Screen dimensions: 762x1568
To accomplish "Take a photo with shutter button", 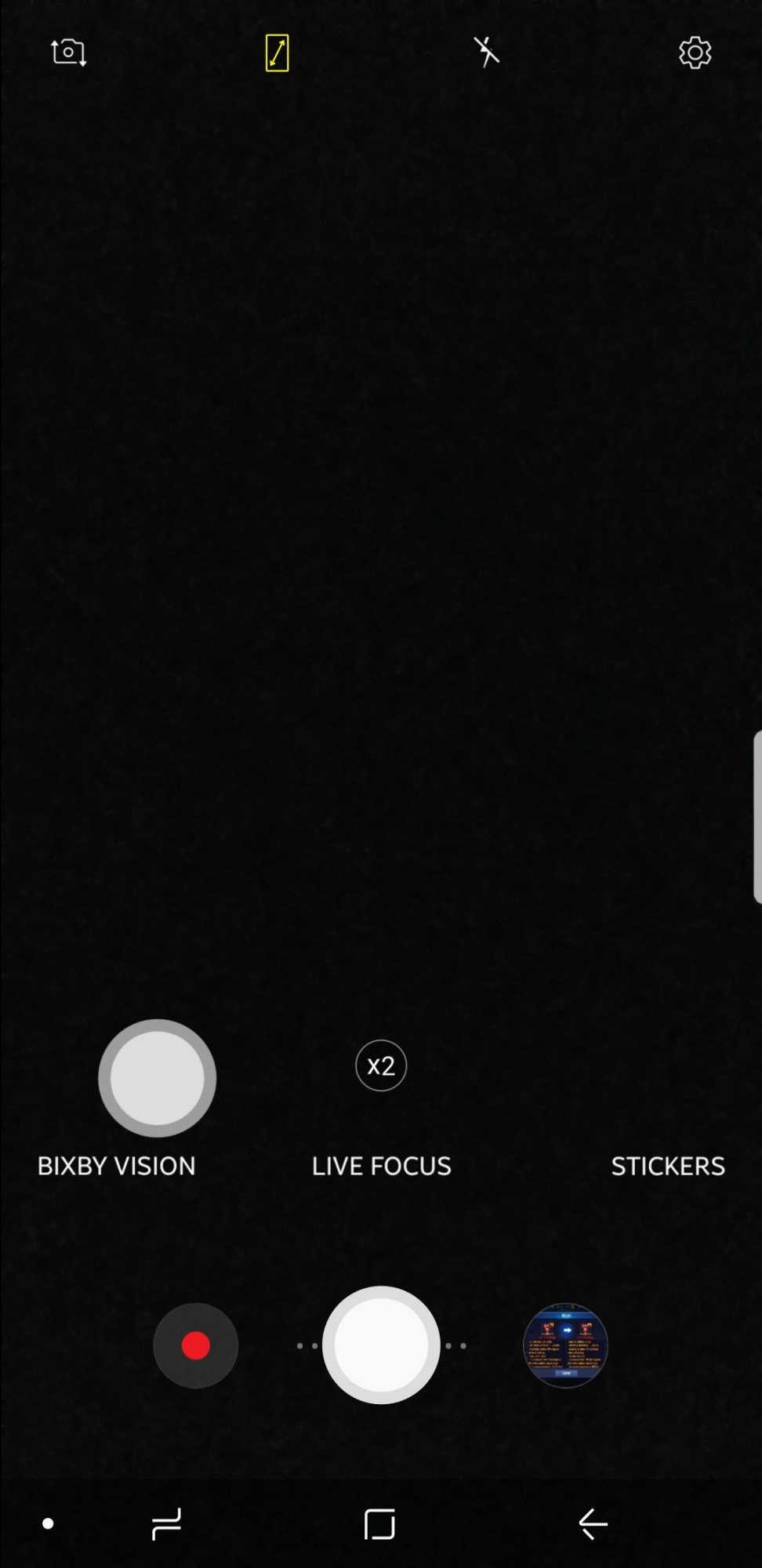I will 381,1345.
